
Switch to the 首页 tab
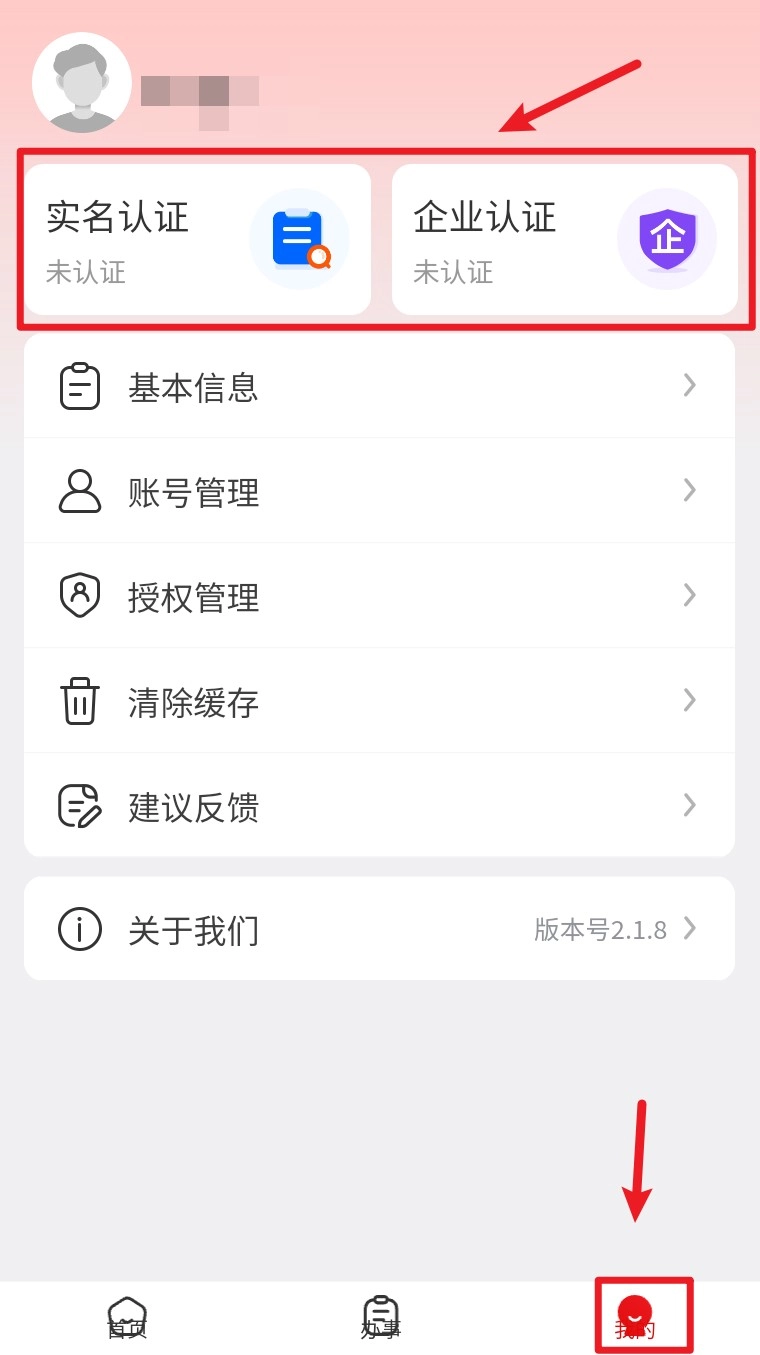(x=127, y=1317)
